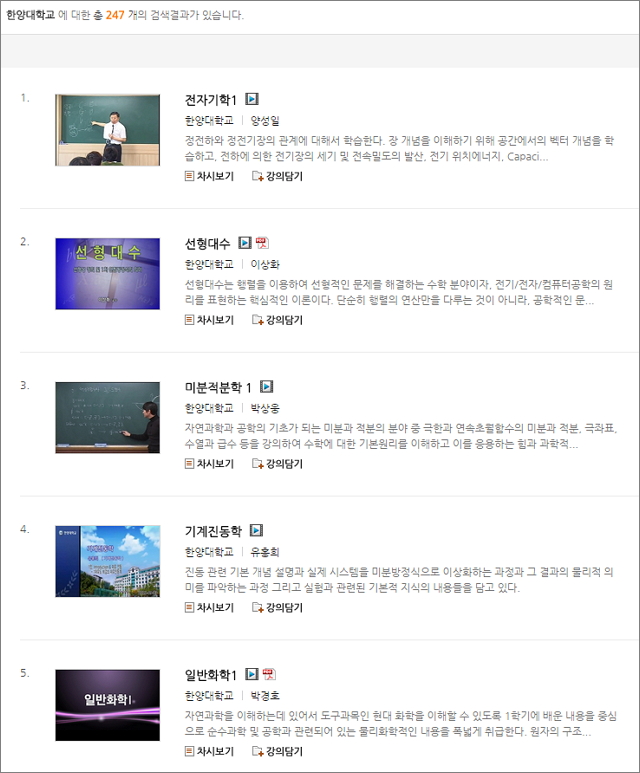
Task: Tap the 선형대수 thumbnail image
Action: click(x=107, y=273)
